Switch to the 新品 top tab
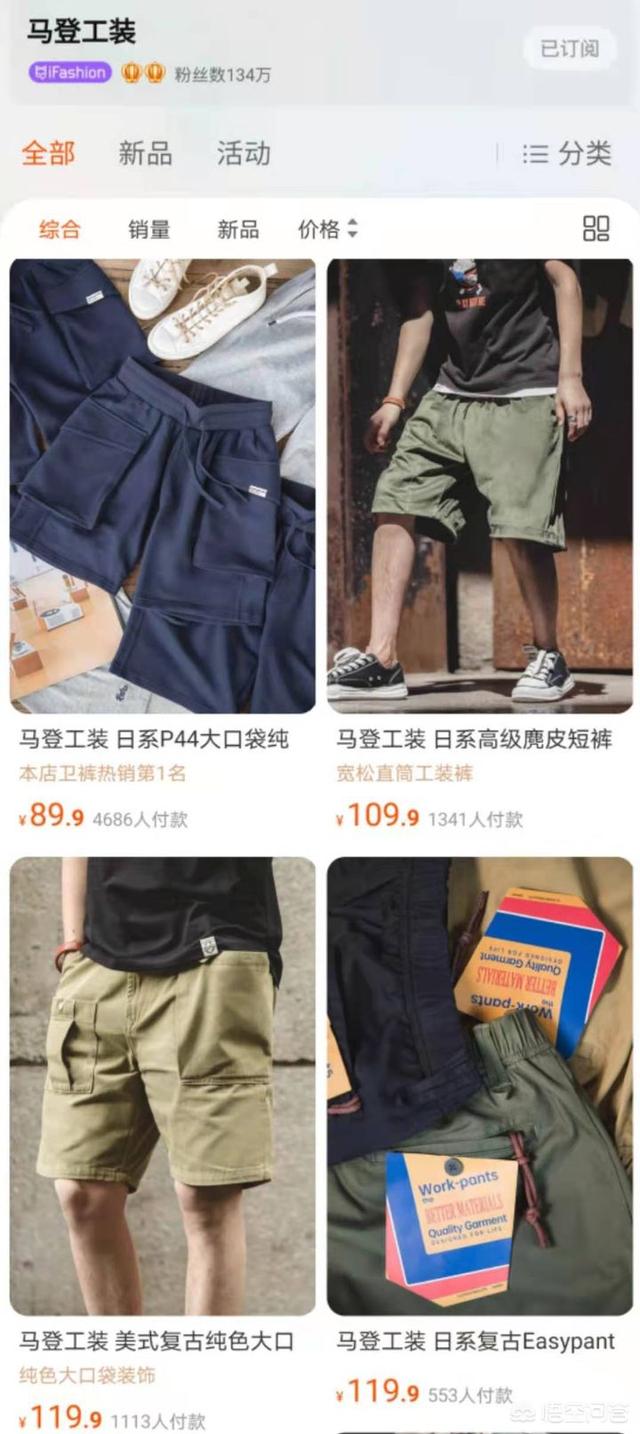640x1434 pixels. [145, 153]
